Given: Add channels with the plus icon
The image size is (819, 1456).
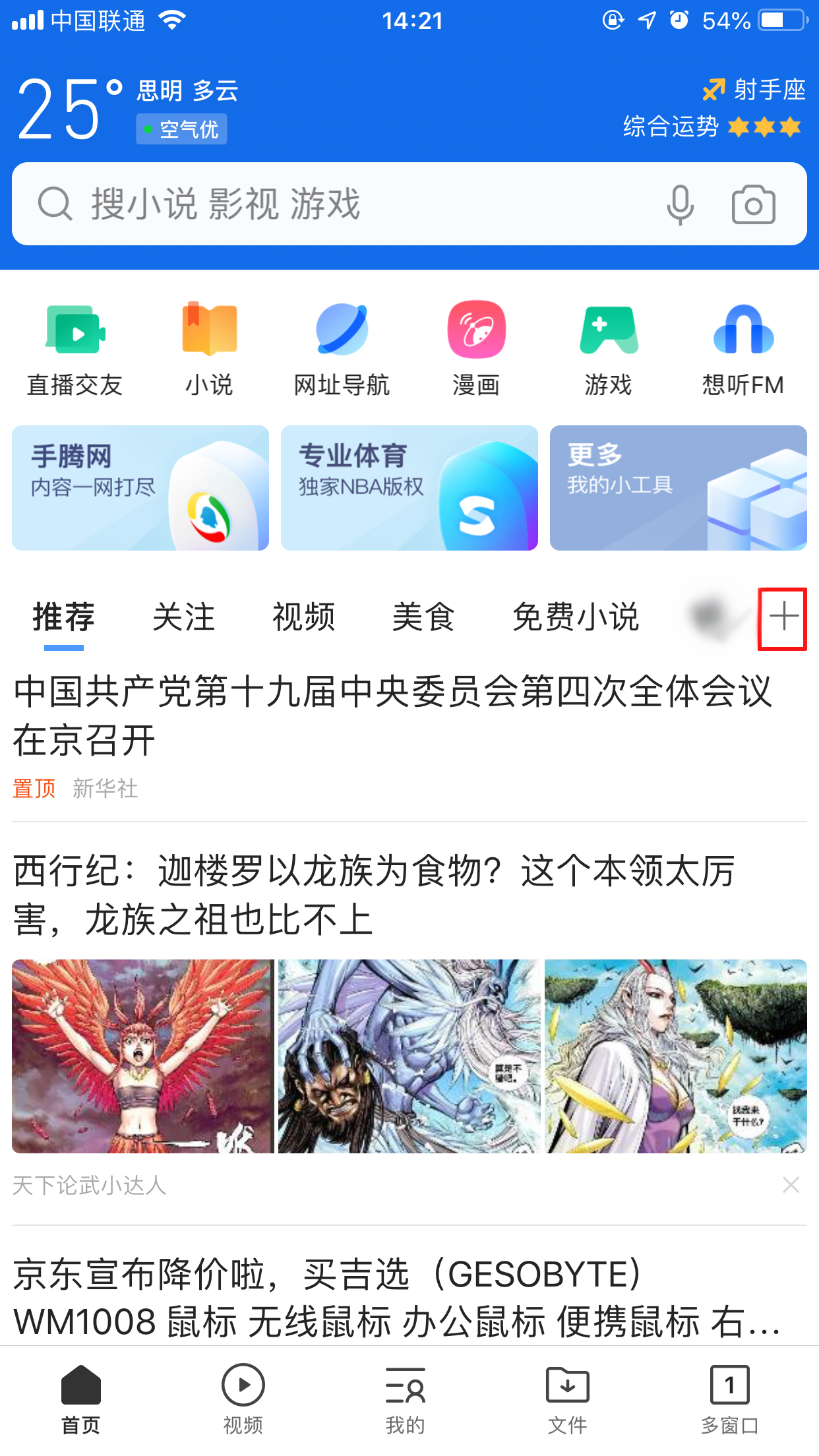Looking at the screenshot, I should 783,618.
